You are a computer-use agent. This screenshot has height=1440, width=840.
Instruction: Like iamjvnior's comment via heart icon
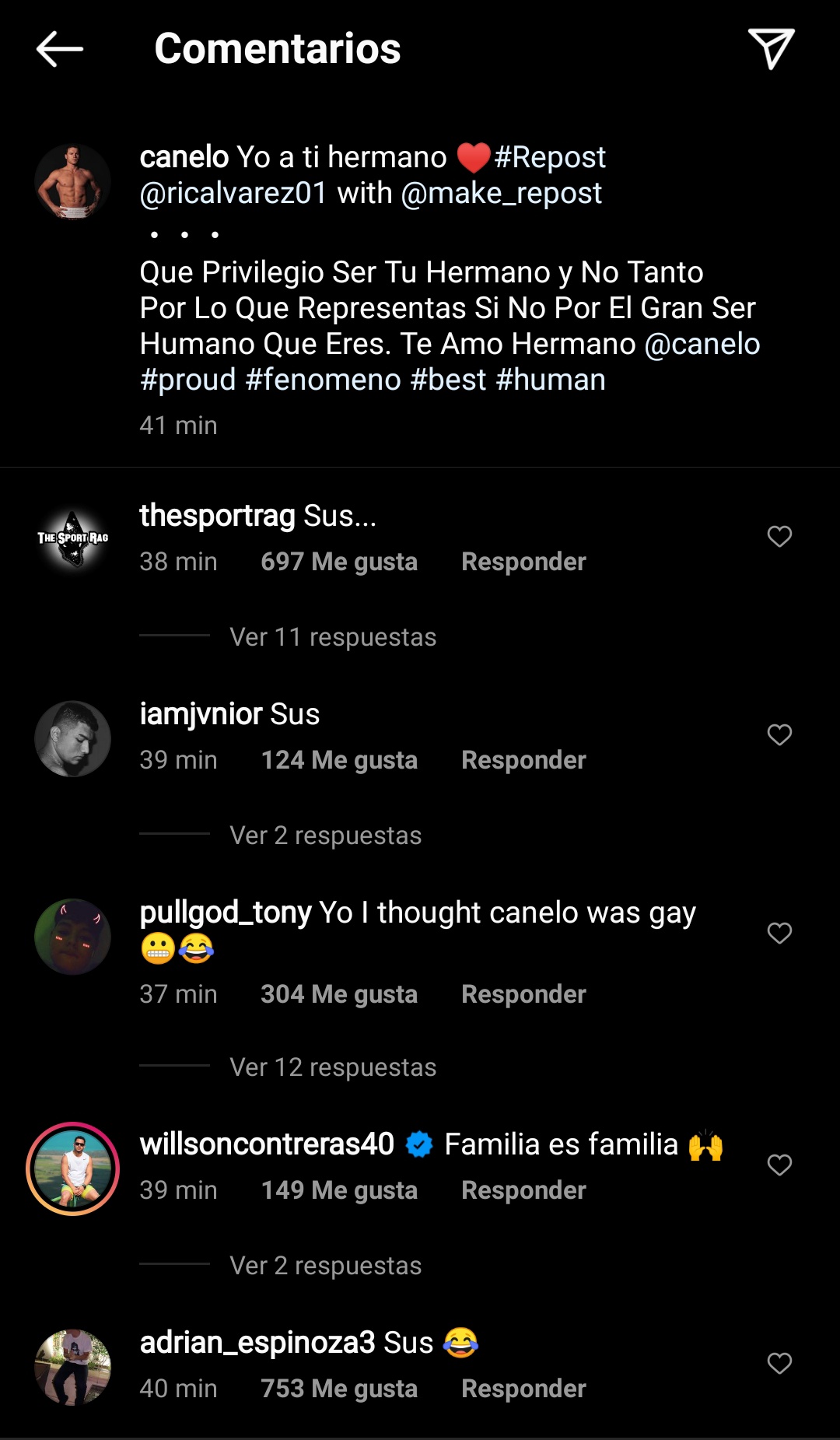[779, 734]
